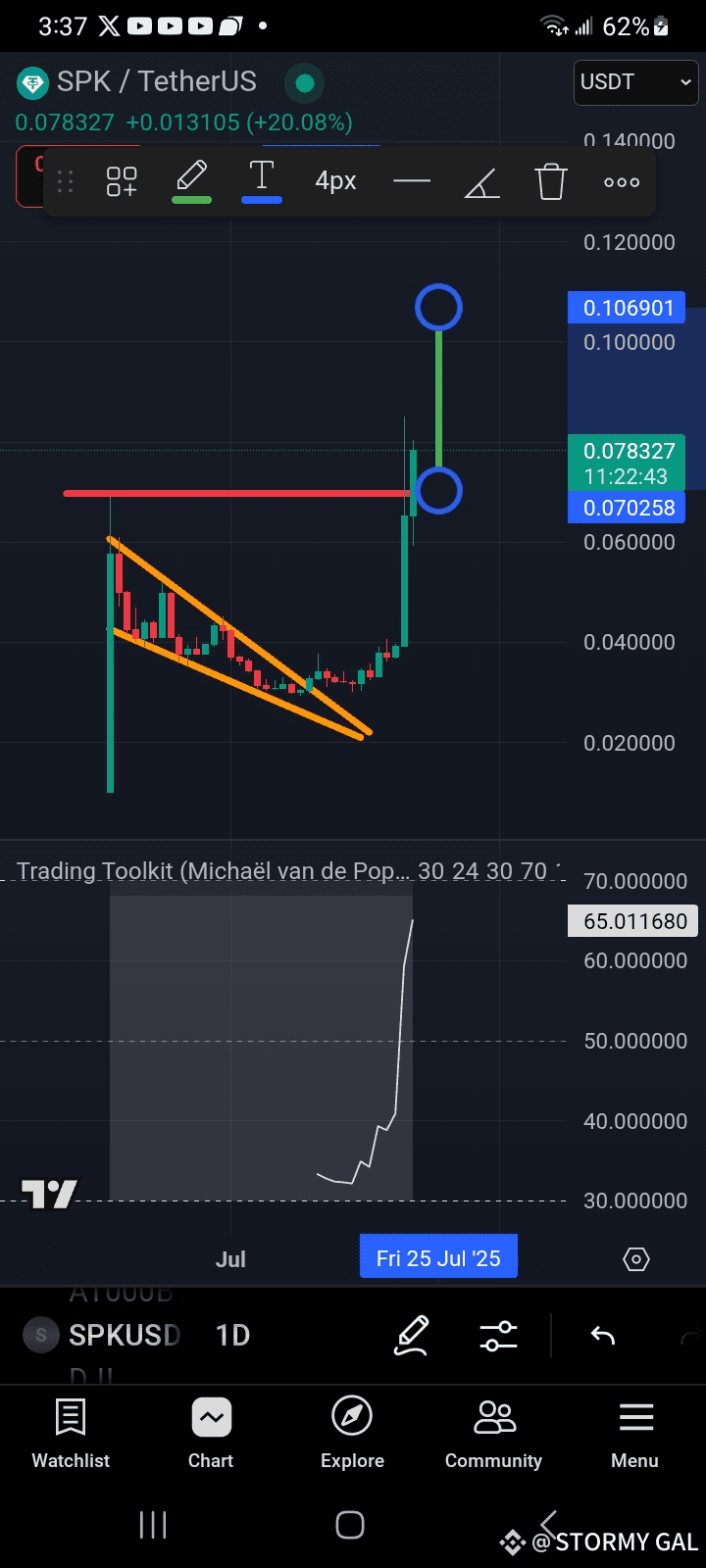Screen dimensions: 706x1568
Task: Open the drawing tools pen icon
Action: coord(412,1336)
